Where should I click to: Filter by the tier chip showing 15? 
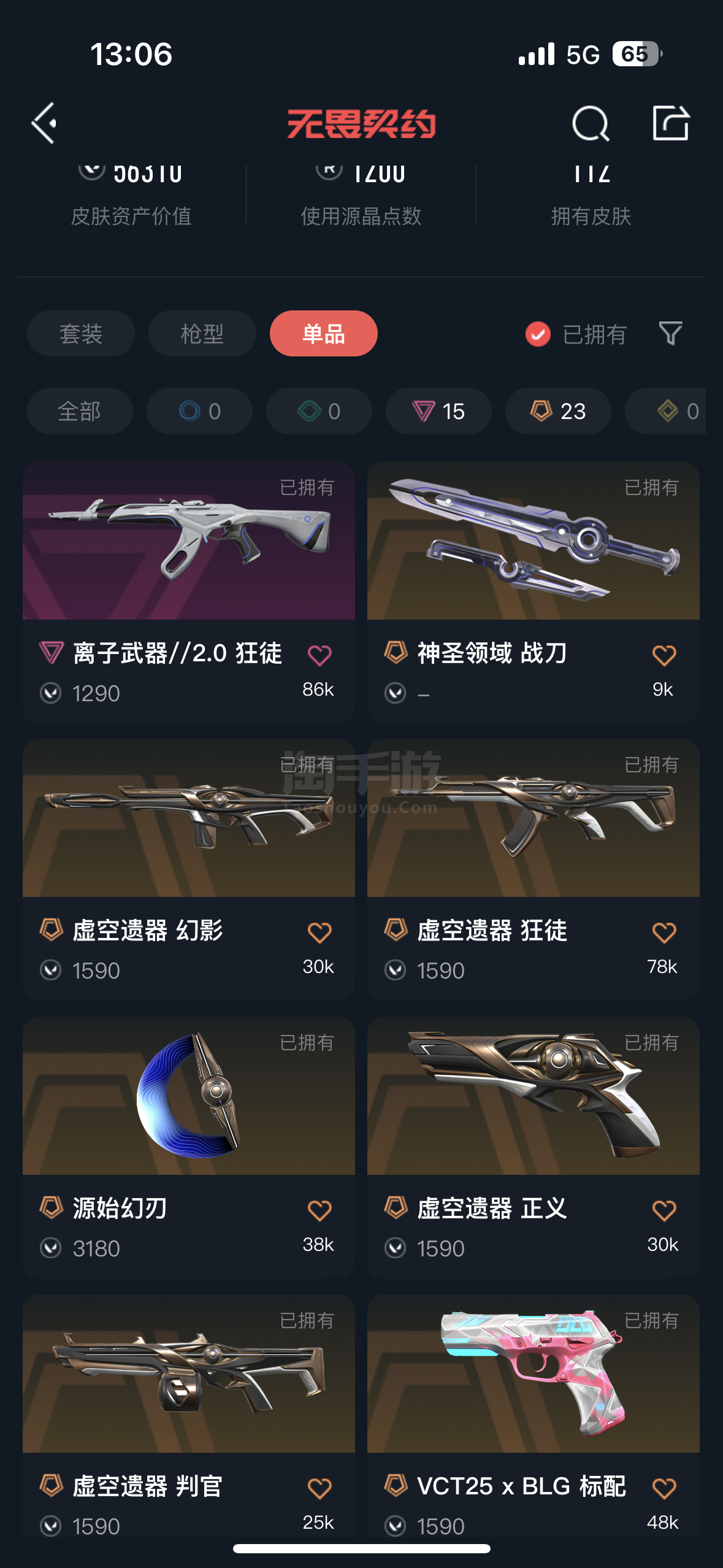coord(438,411)
